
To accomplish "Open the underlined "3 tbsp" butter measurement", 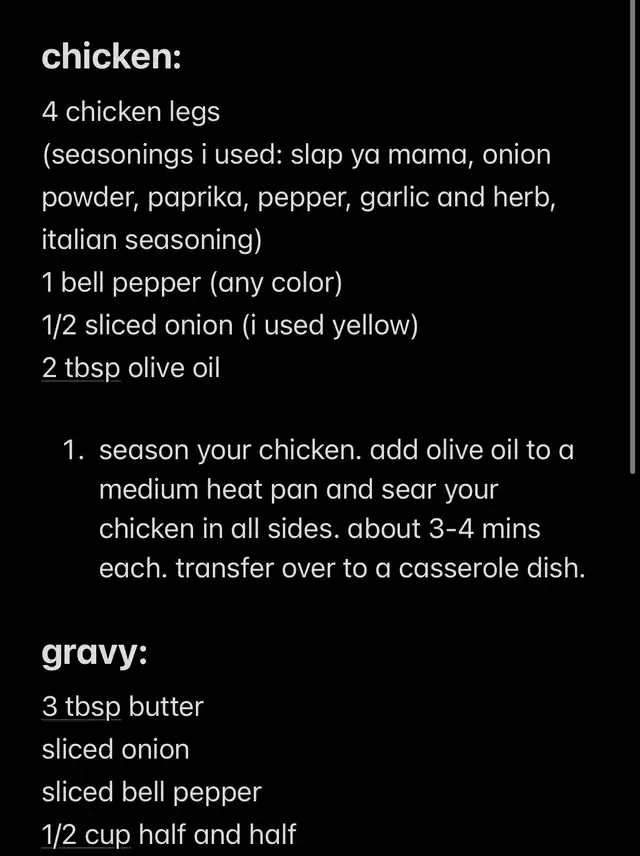I will point(81,707).
